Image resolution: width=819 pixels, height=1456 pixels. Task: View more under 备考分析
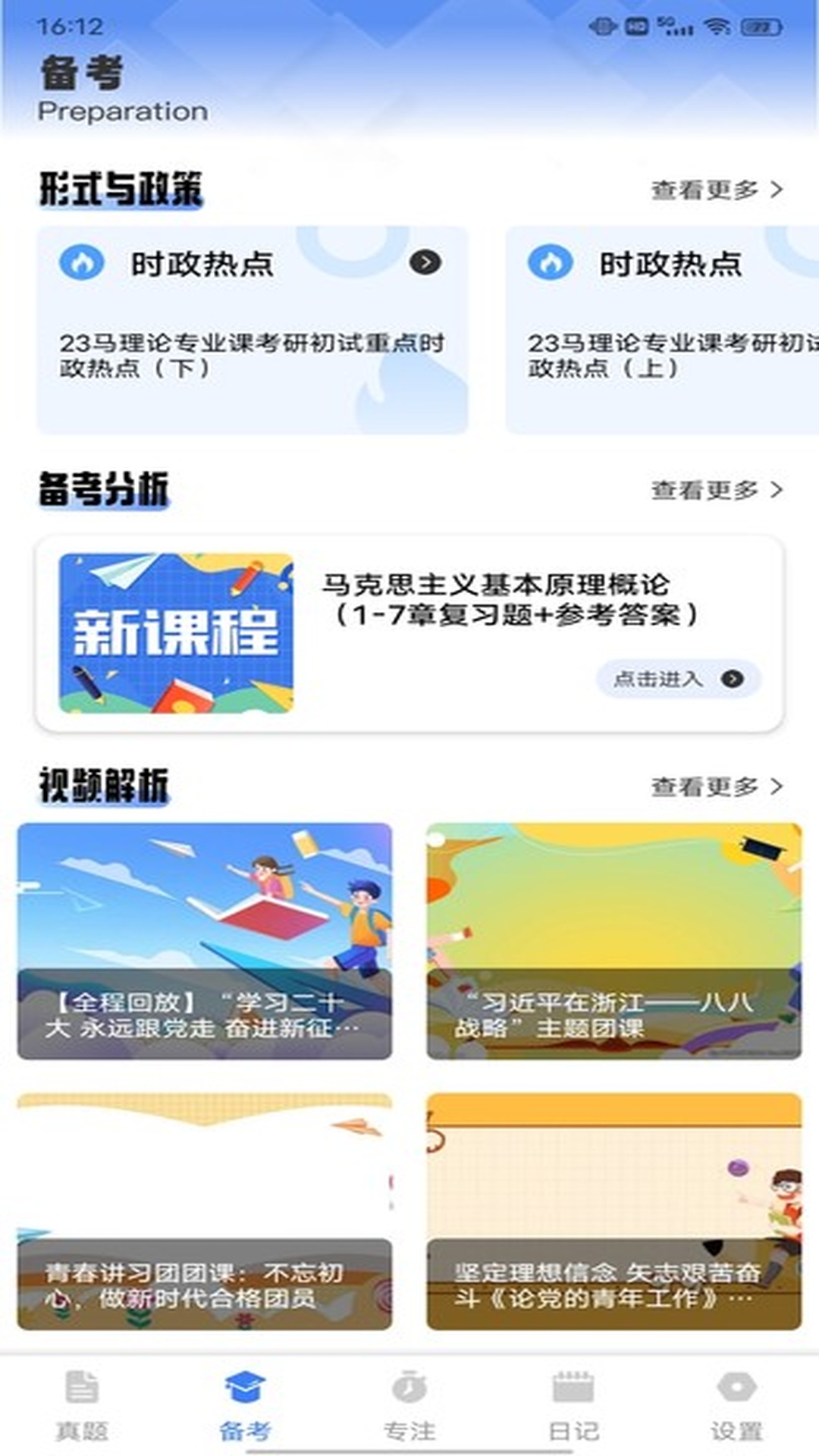tap(716, 490)
